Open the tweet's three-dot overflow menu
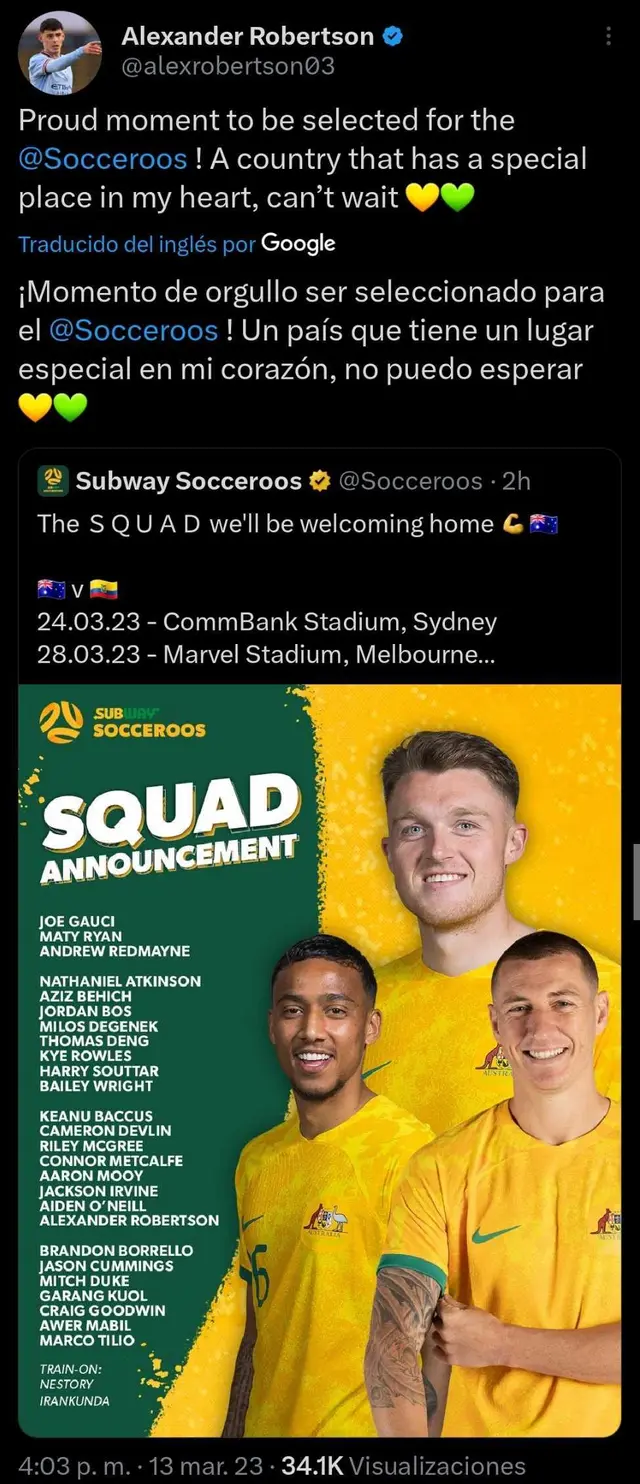The image size is (640, 1484). click(610, 38)
